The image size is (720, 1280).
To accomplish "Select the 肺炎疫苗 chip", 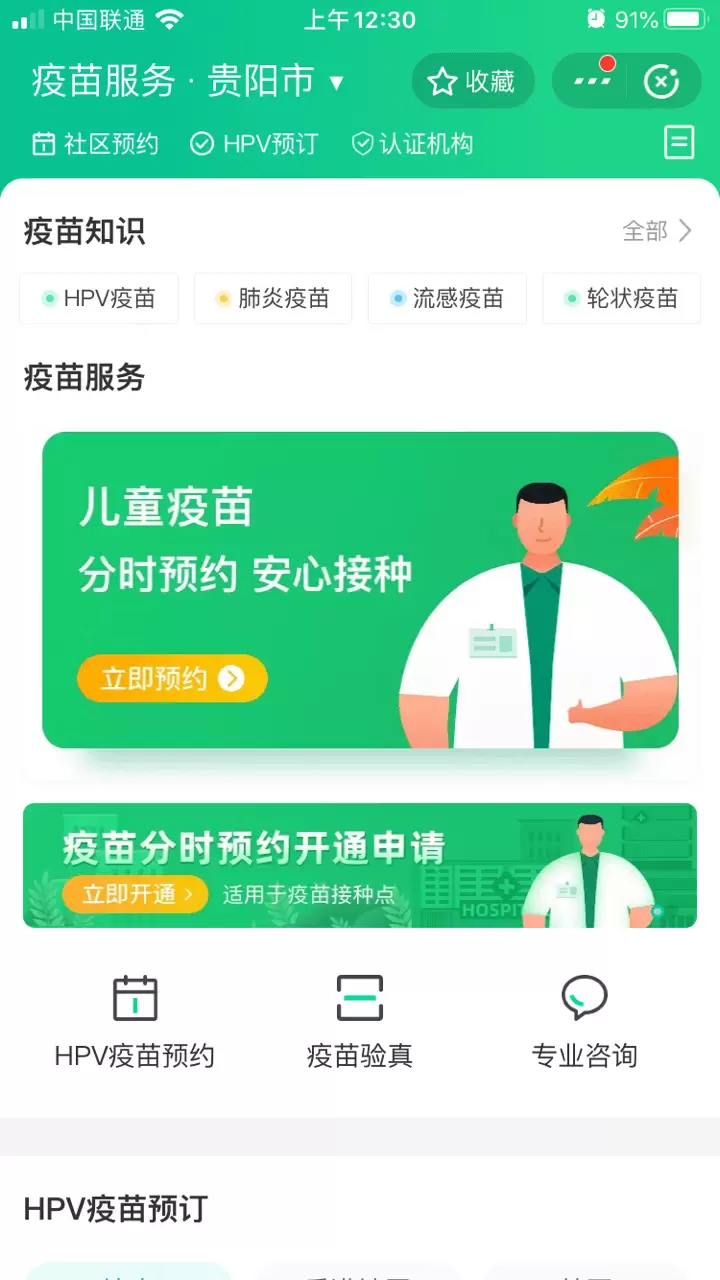I will pyautogui.click(x=273, y=298).
